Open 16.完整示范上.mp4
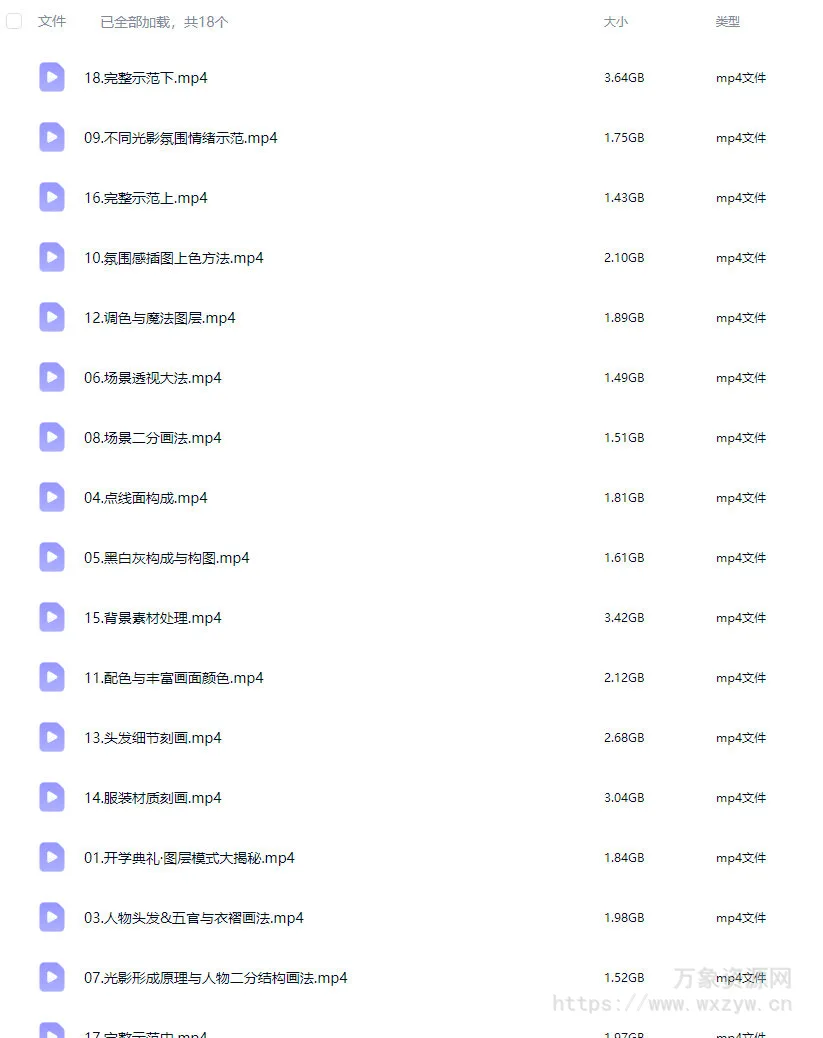The height and width of the screenshot is (1038, 823). click(x=145, y=198)
